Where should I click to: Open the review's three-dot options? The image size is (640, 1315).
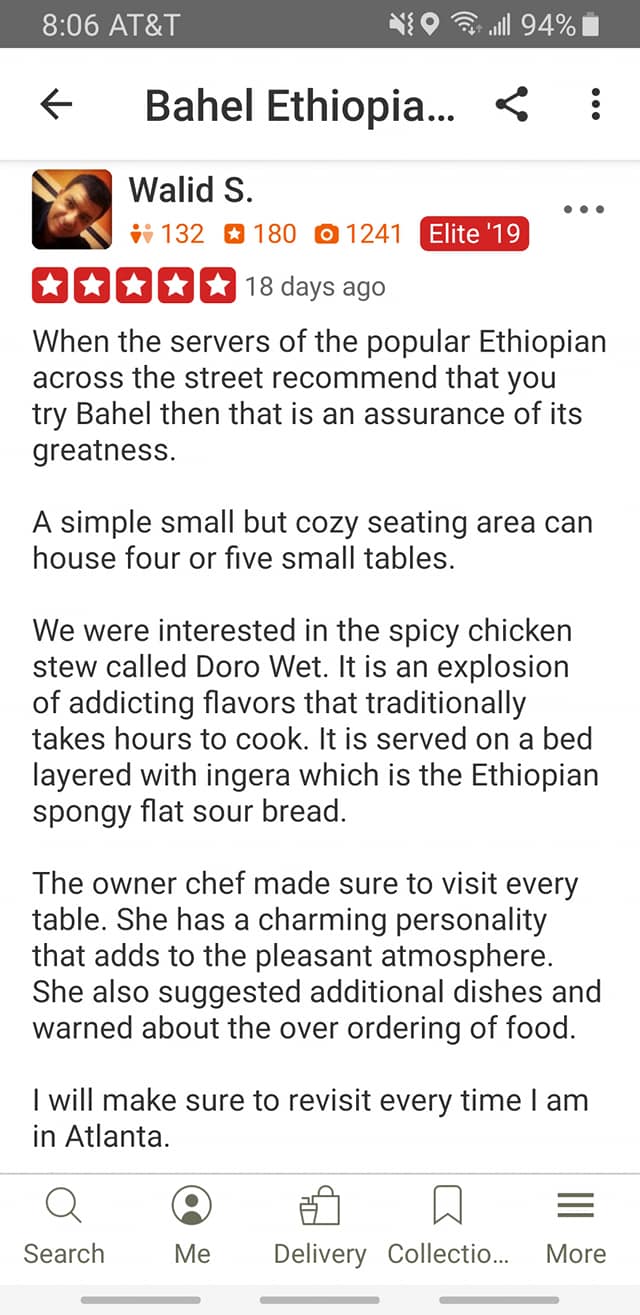tap(584, 210)
